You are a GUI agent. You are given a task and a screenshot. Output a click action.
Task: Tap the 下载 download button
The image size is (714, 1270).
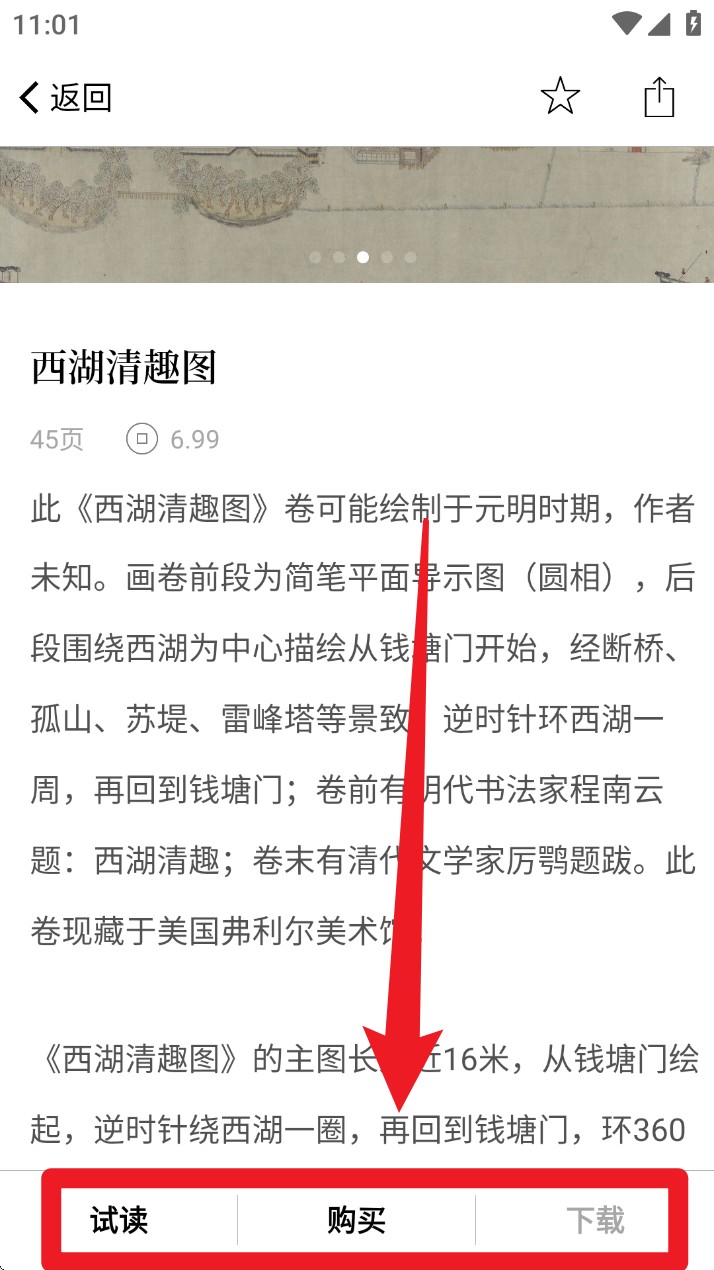(595, 1220)
